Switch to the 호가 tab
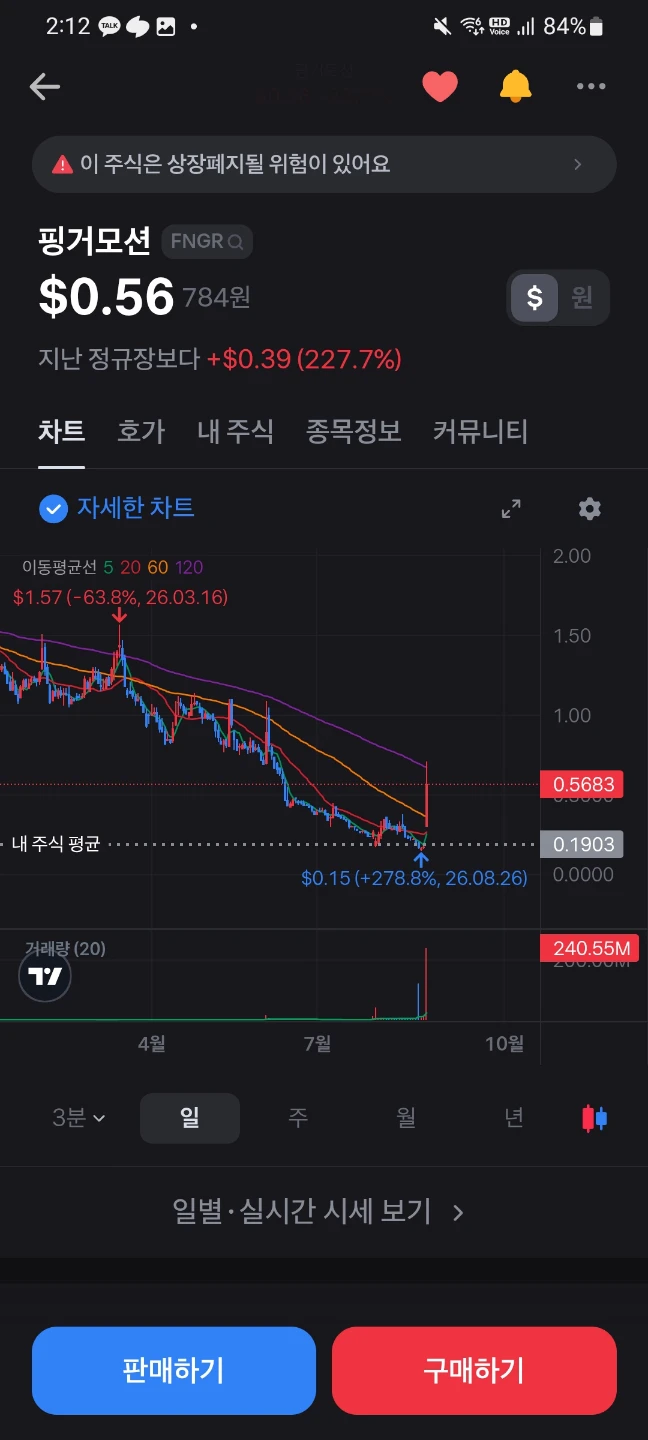 141,431
